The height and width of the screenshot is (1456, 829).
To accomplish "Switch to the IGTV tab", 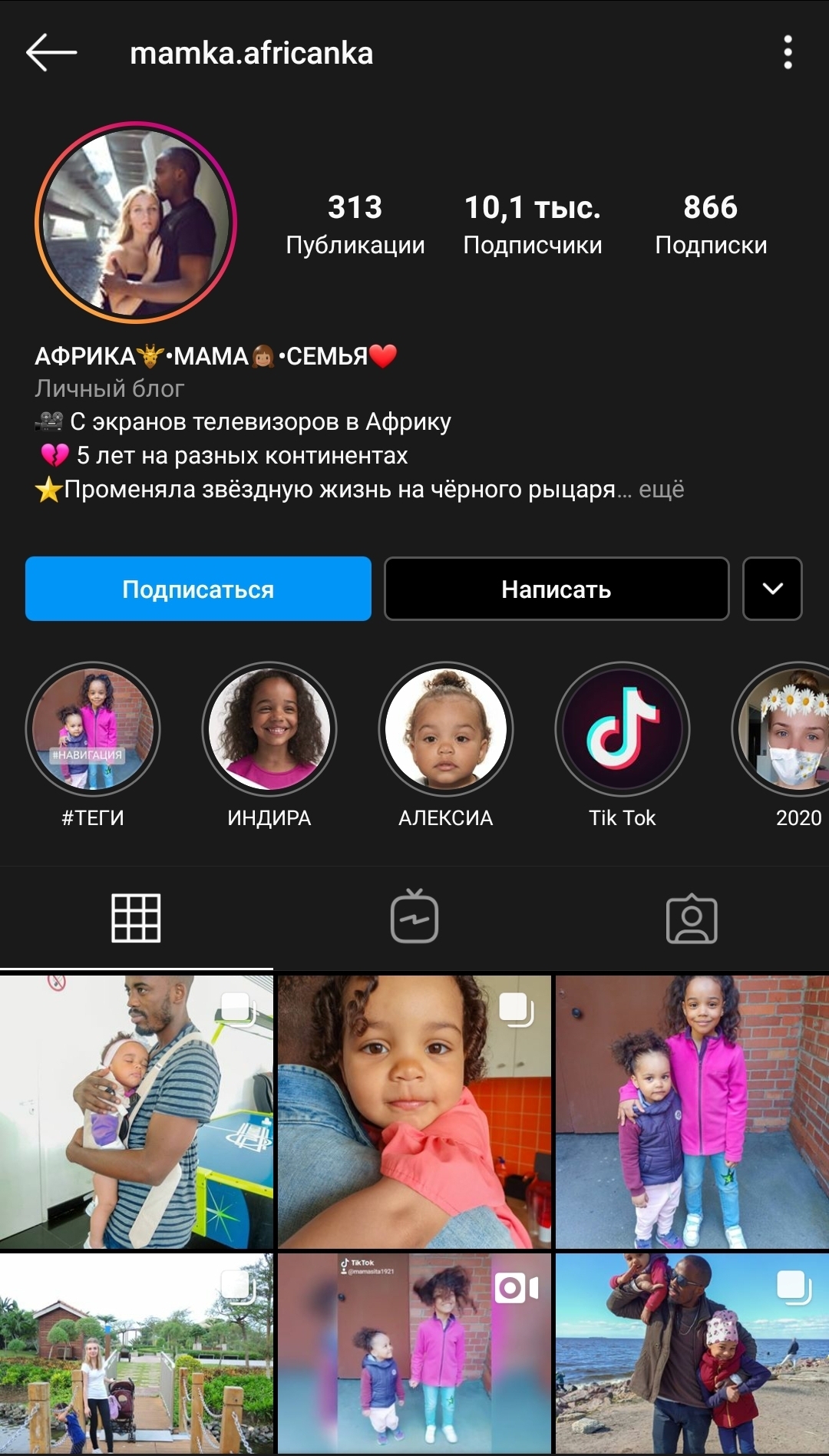I will pos(414,917).
